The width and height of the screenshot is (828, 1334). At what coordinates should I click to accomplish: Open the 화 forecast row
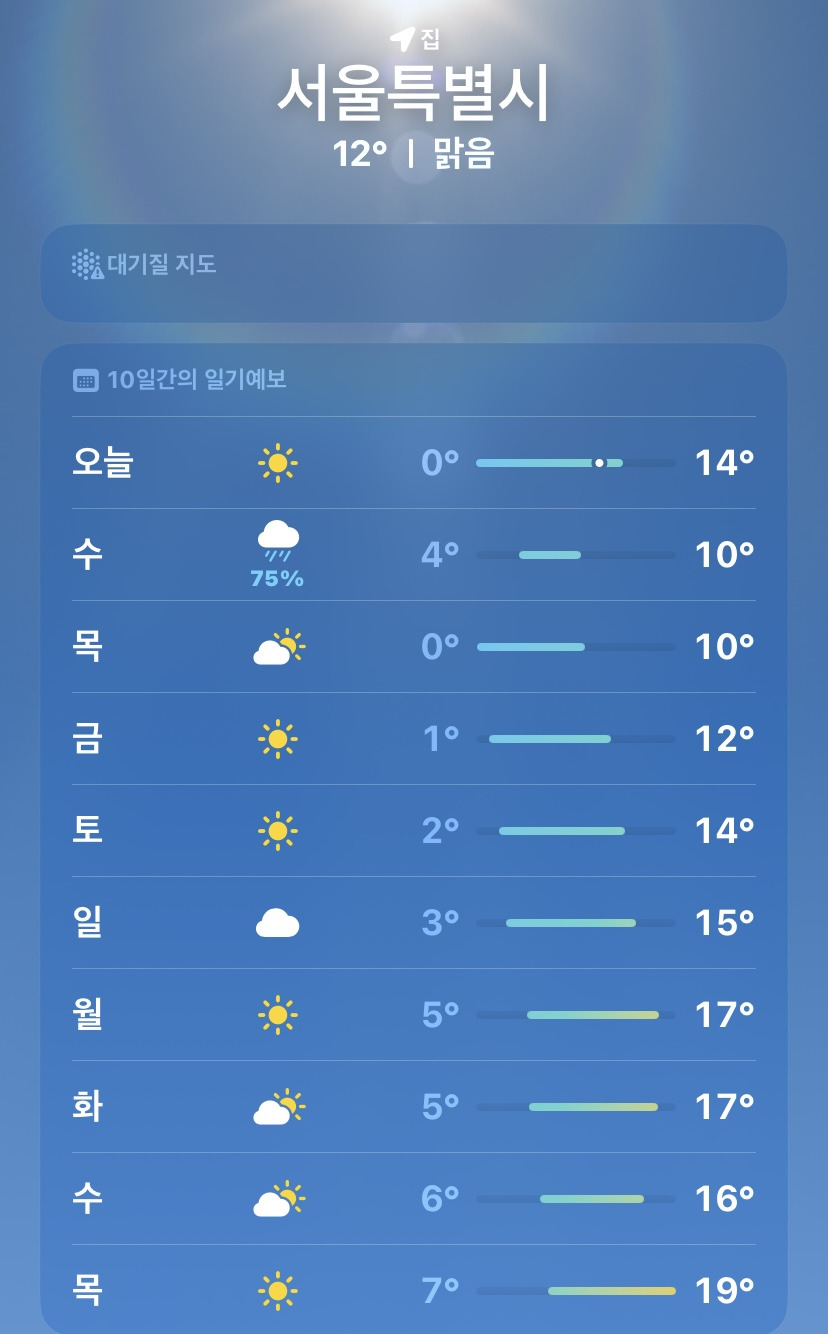coord(413,1107)
